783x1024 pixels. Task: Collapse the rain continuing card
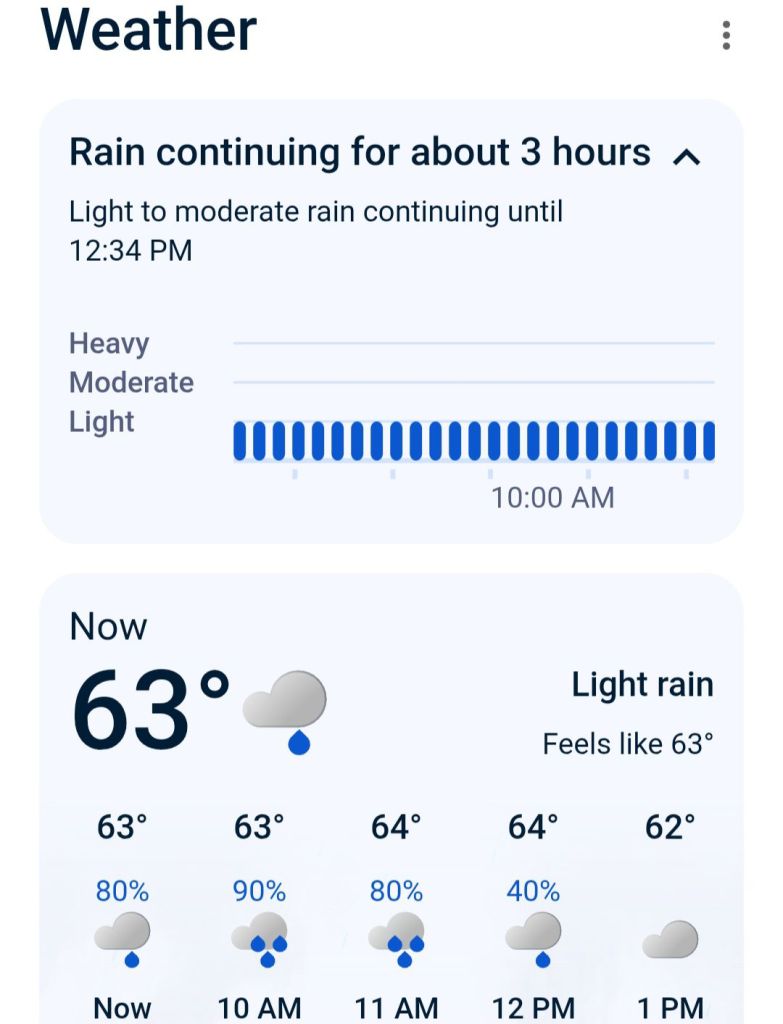[x=687, y=156]
